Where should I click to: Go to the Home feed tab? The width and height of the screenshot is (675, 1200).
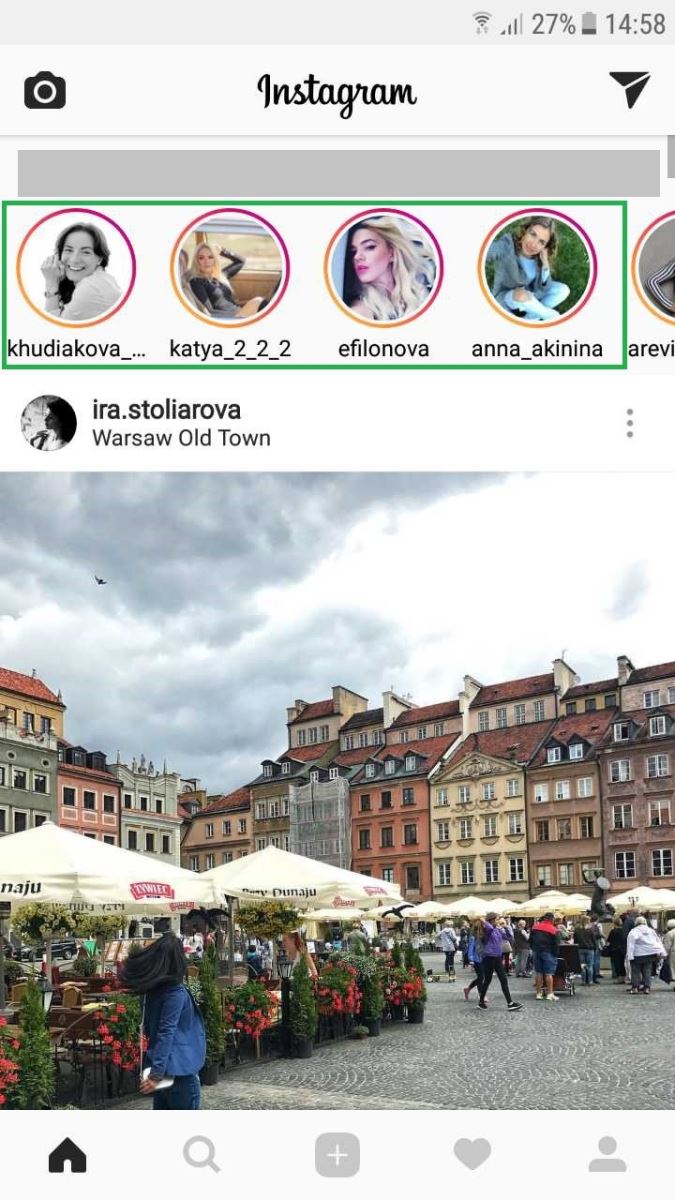[x=67, y=1156]
